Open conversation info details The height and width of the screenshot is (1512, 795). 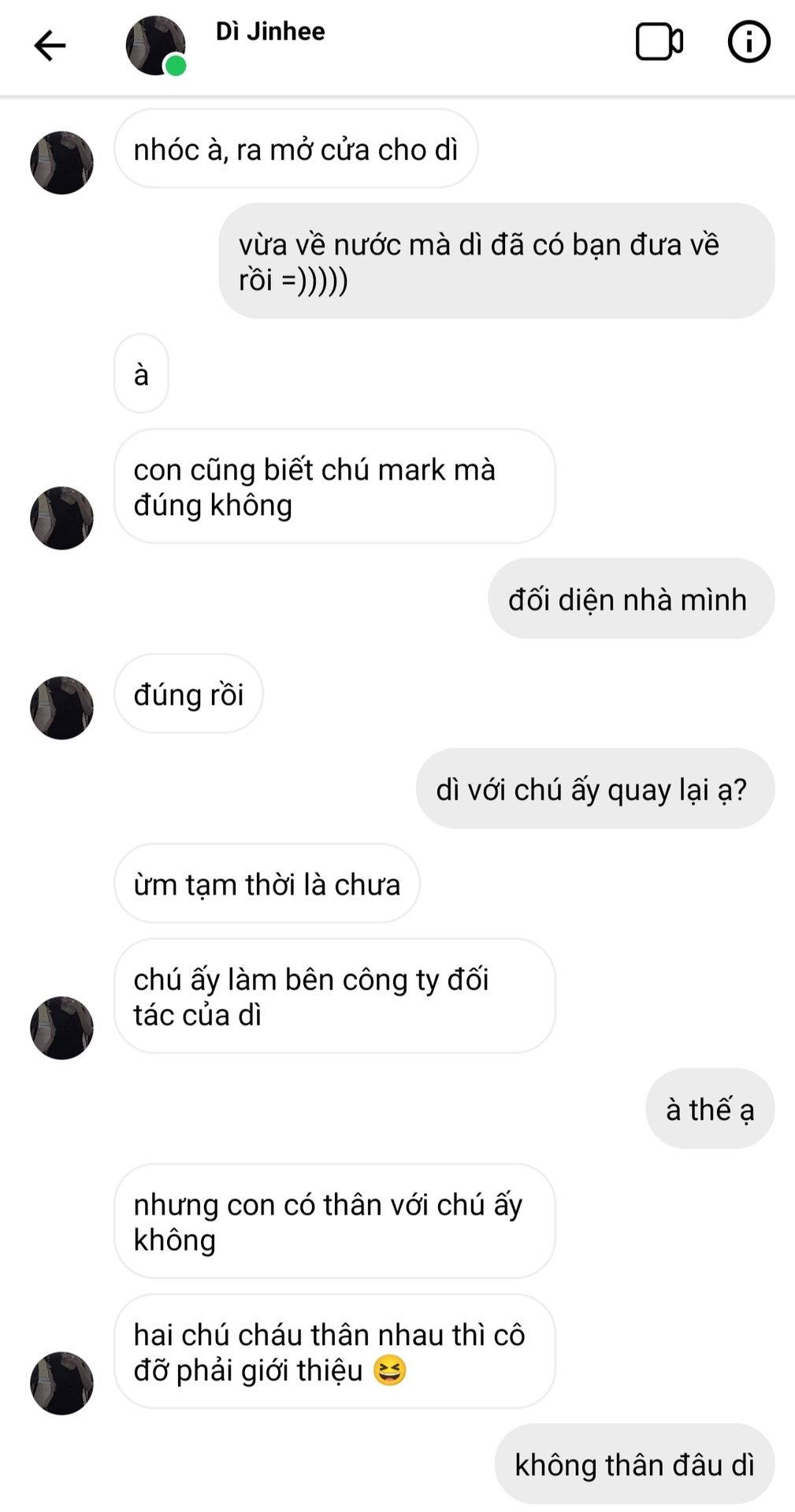(x=748, y=41)
